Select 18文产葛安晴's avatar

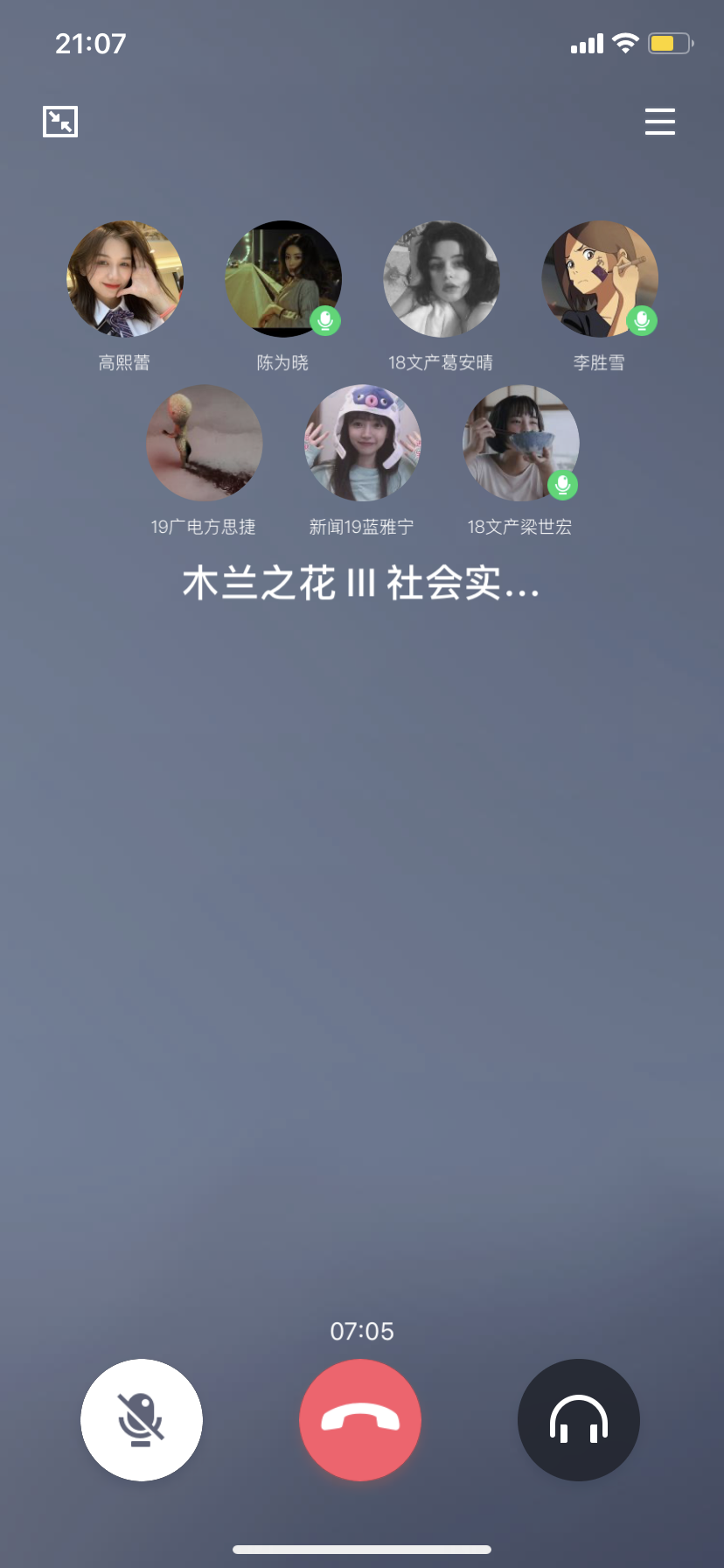(x=442, y=279)
